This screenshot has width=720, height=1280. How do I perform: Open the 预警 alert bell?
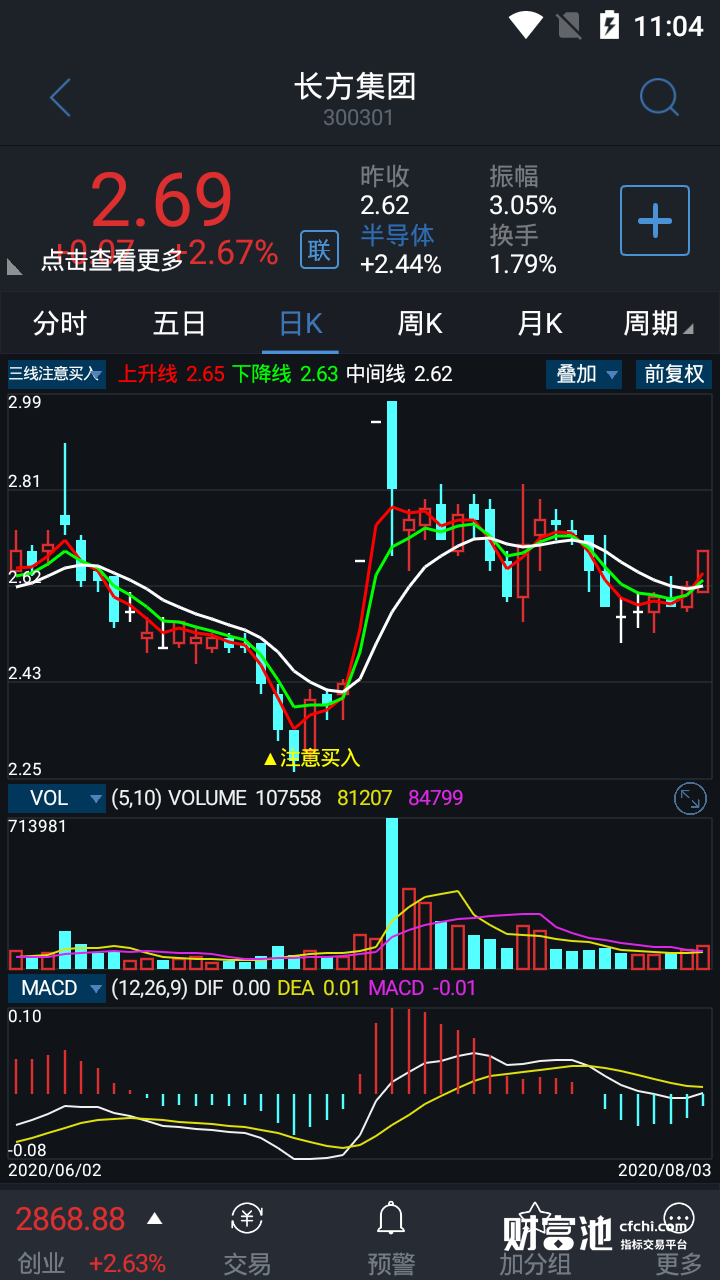coord(390,1238)
